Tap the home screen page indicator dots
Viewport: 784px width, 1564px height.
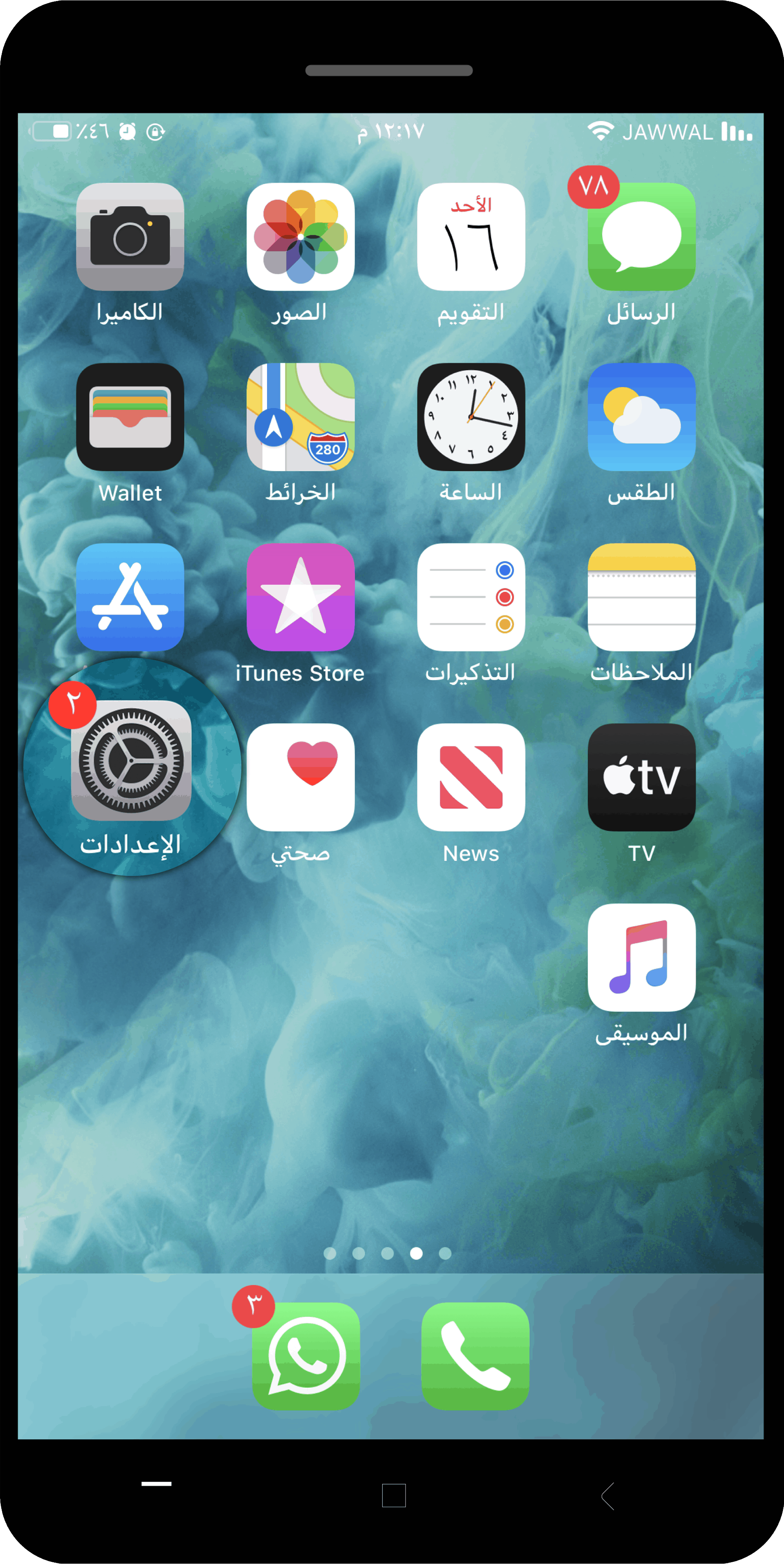(388, 1253)
